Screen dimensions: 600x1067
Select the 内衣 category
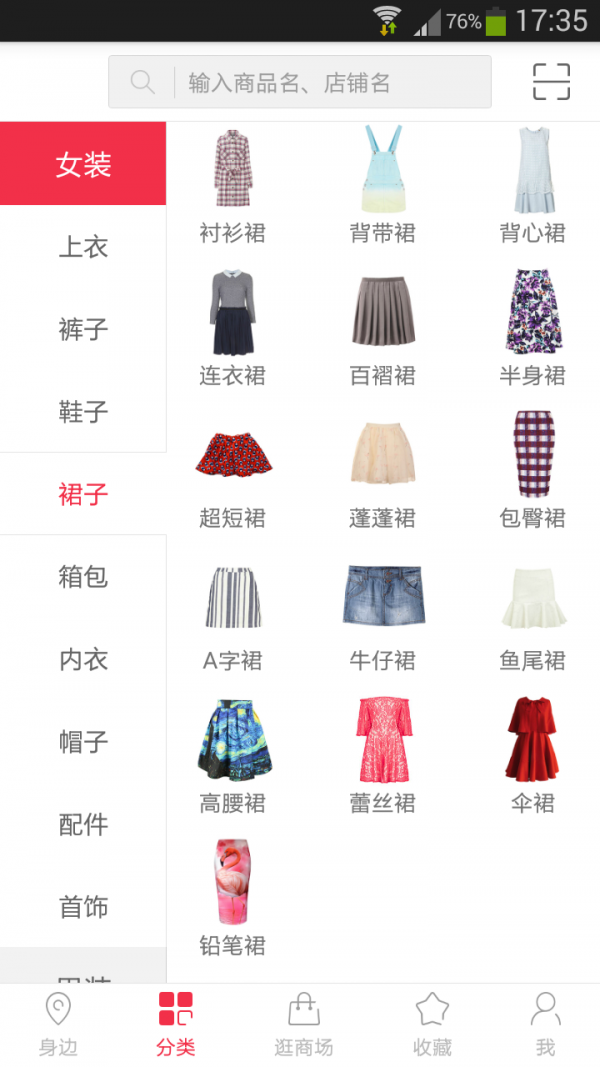tap(83, 659)
